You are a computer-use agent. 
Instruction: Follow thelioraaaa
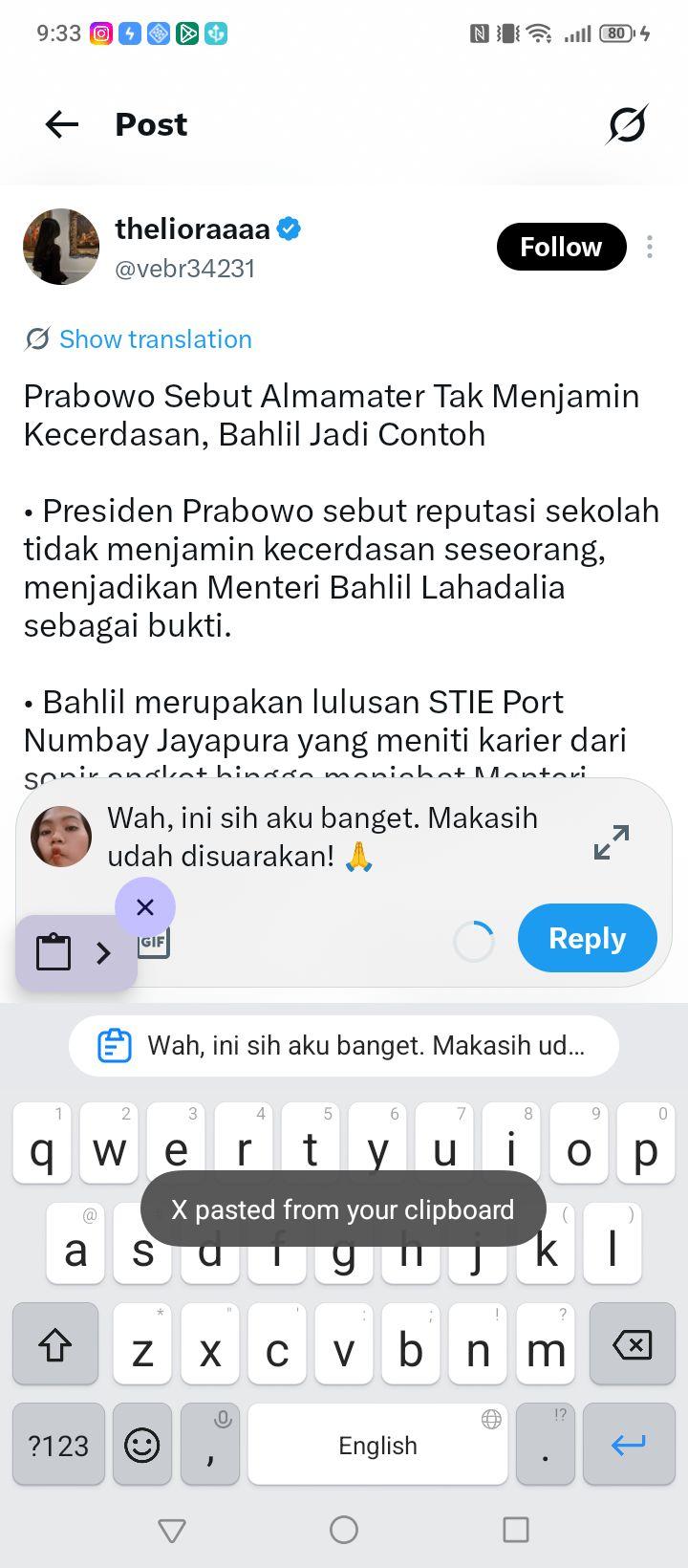pyautogui.click(x=561, y=247)
